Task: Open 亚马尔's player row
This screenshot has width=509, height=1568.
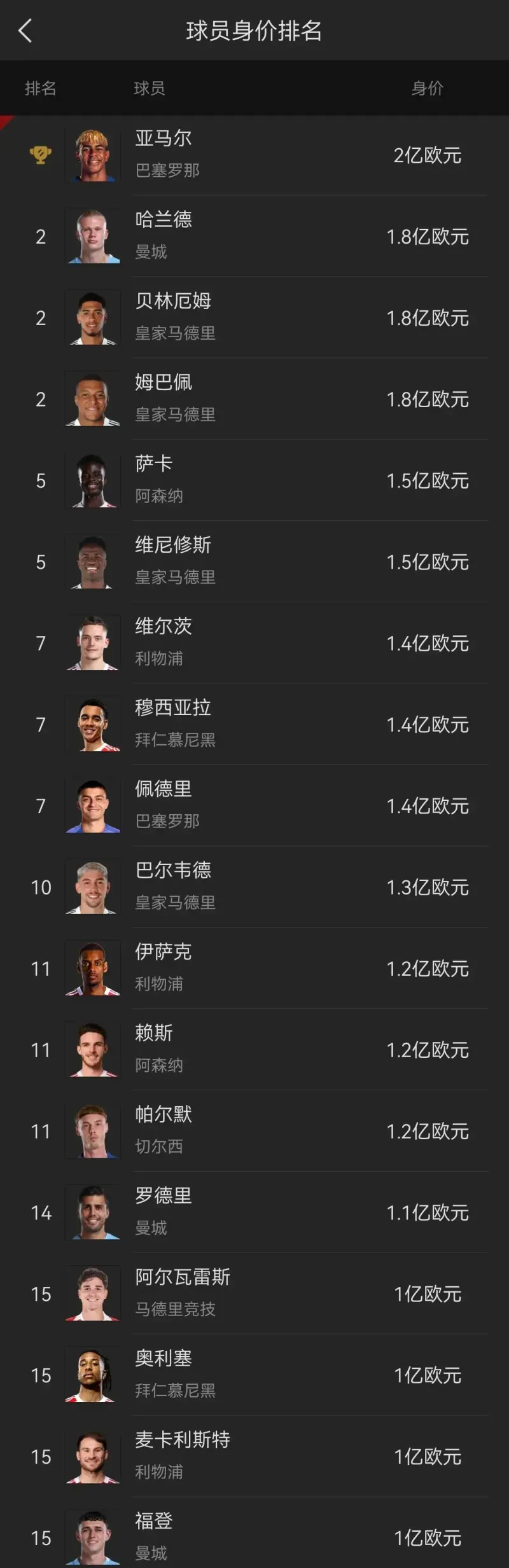Action: (254, 155)
